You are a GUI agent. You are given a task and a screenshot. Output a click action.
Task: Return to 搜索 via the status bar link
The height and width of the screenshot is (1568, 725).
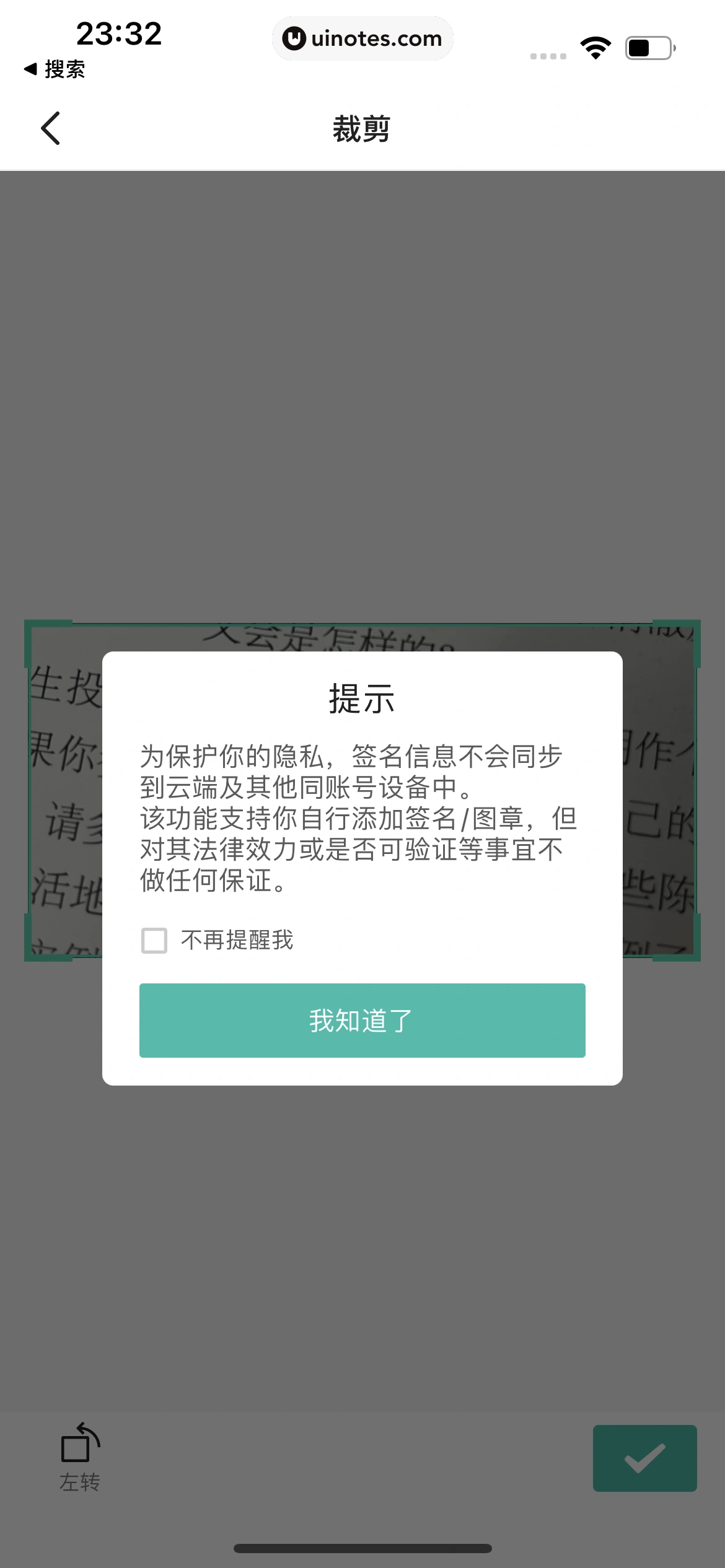55,69
